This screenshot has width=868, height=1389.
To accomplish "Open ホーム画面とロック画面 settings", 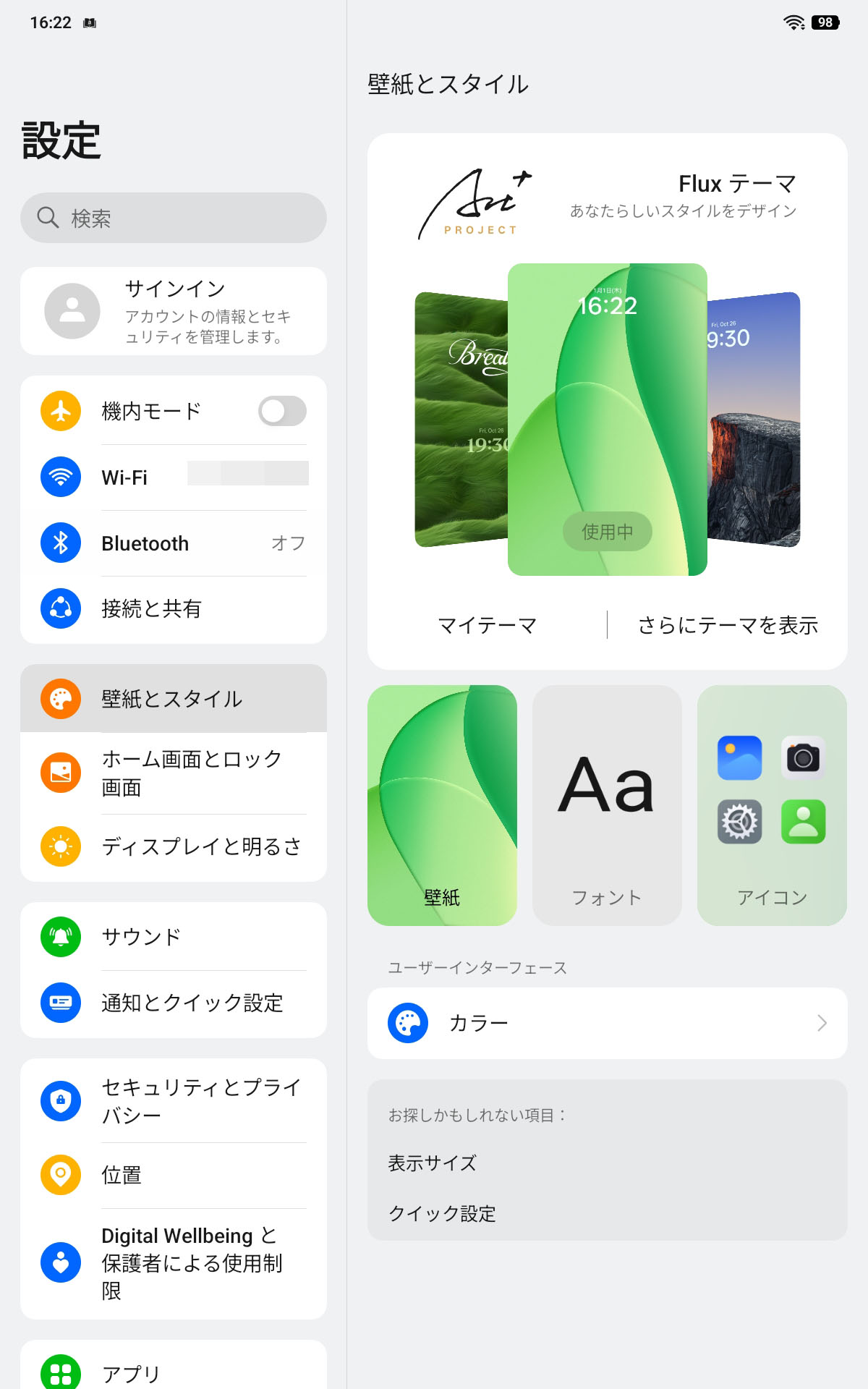I will 174,773.
